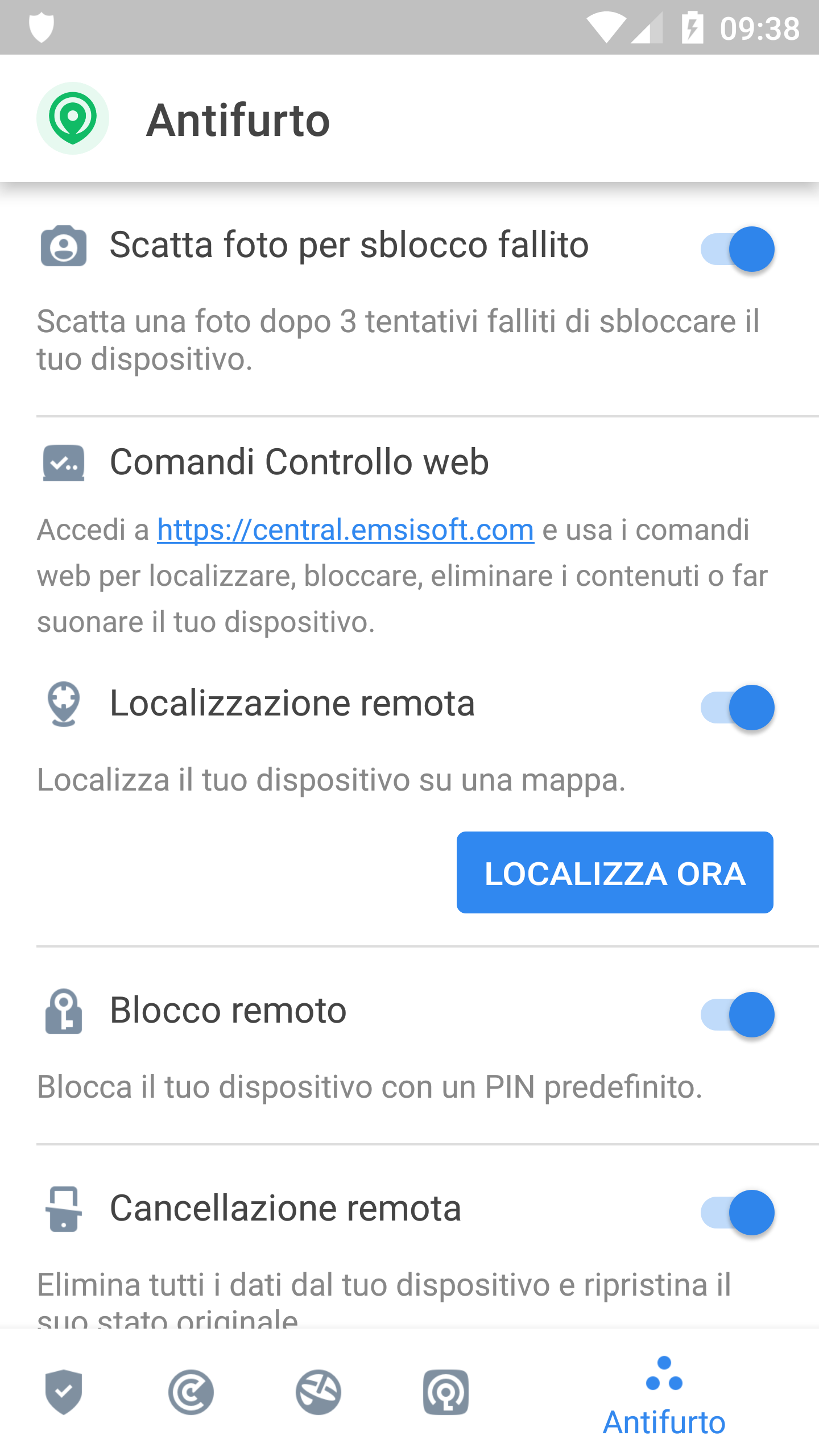Viewport: 819px width, 1456px height.
Task: Toggle Localizzazione remota off
Action: (737, 708)
